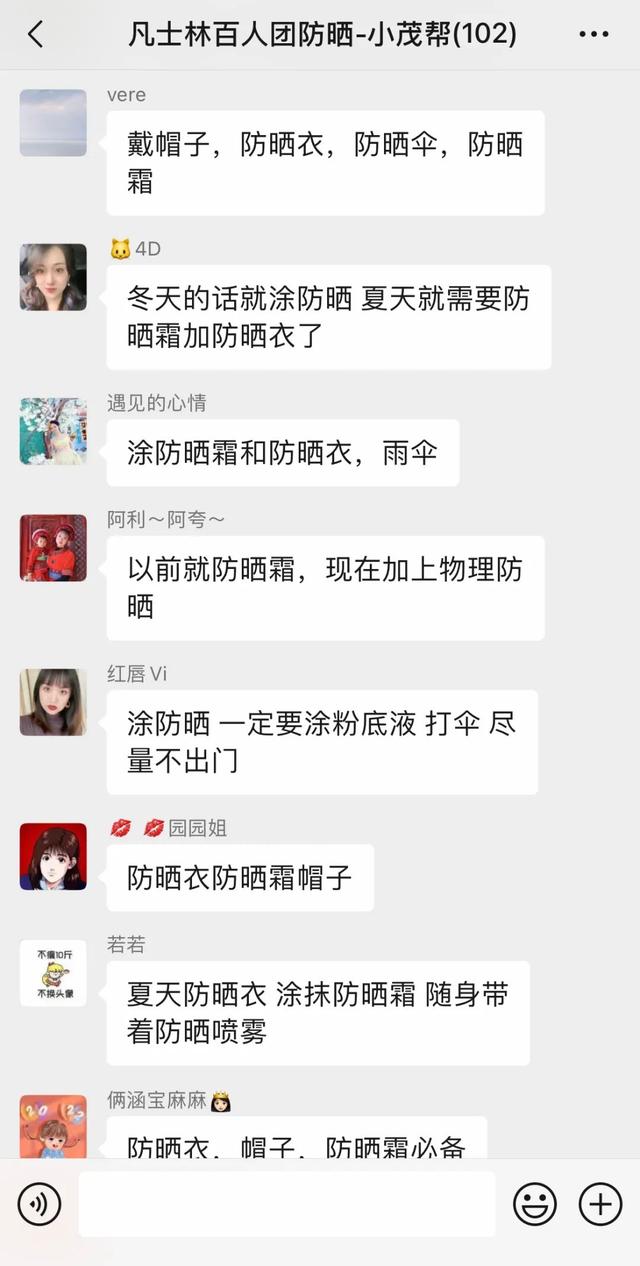The height and width of the screenshot is (1266, 640).
Task: Tap 园园姐's profile avatar
Action: 53,856
